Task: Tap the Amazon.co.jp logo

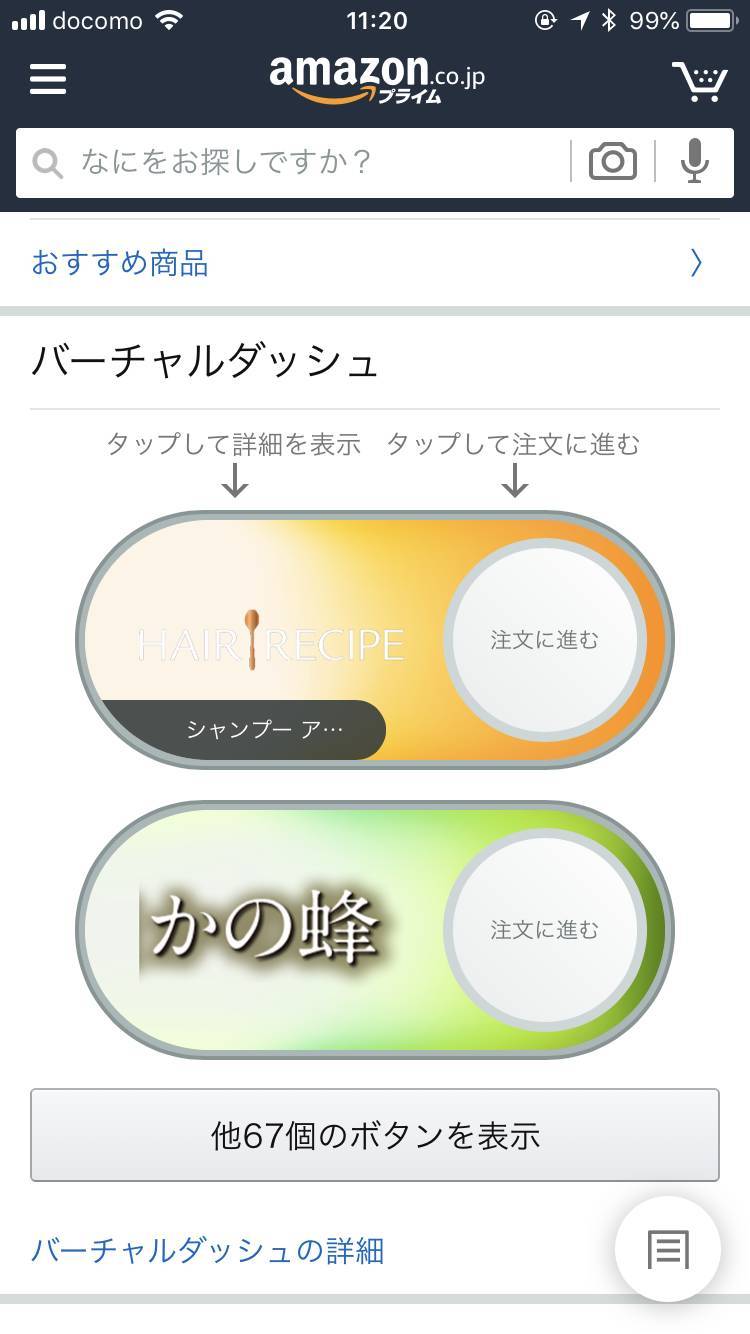Action: pyautogui.click(x=375, y=78)
